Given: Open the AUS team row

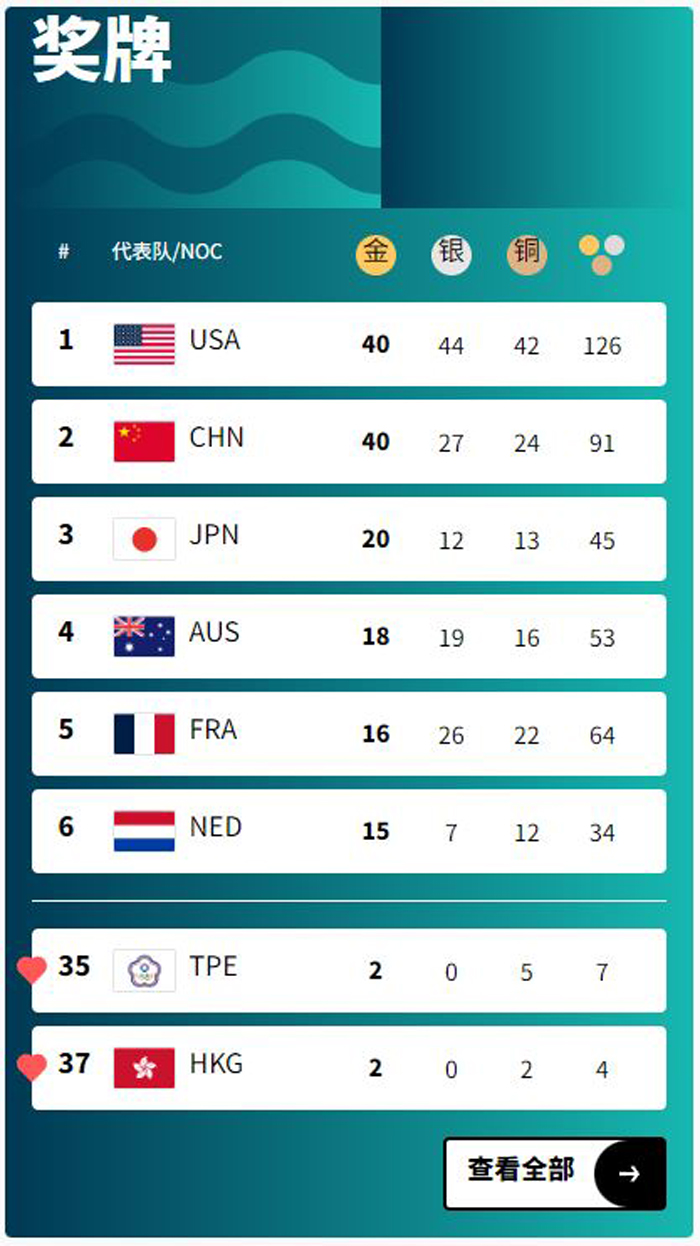Looking at the screenshot, I should tap(349, 636).
